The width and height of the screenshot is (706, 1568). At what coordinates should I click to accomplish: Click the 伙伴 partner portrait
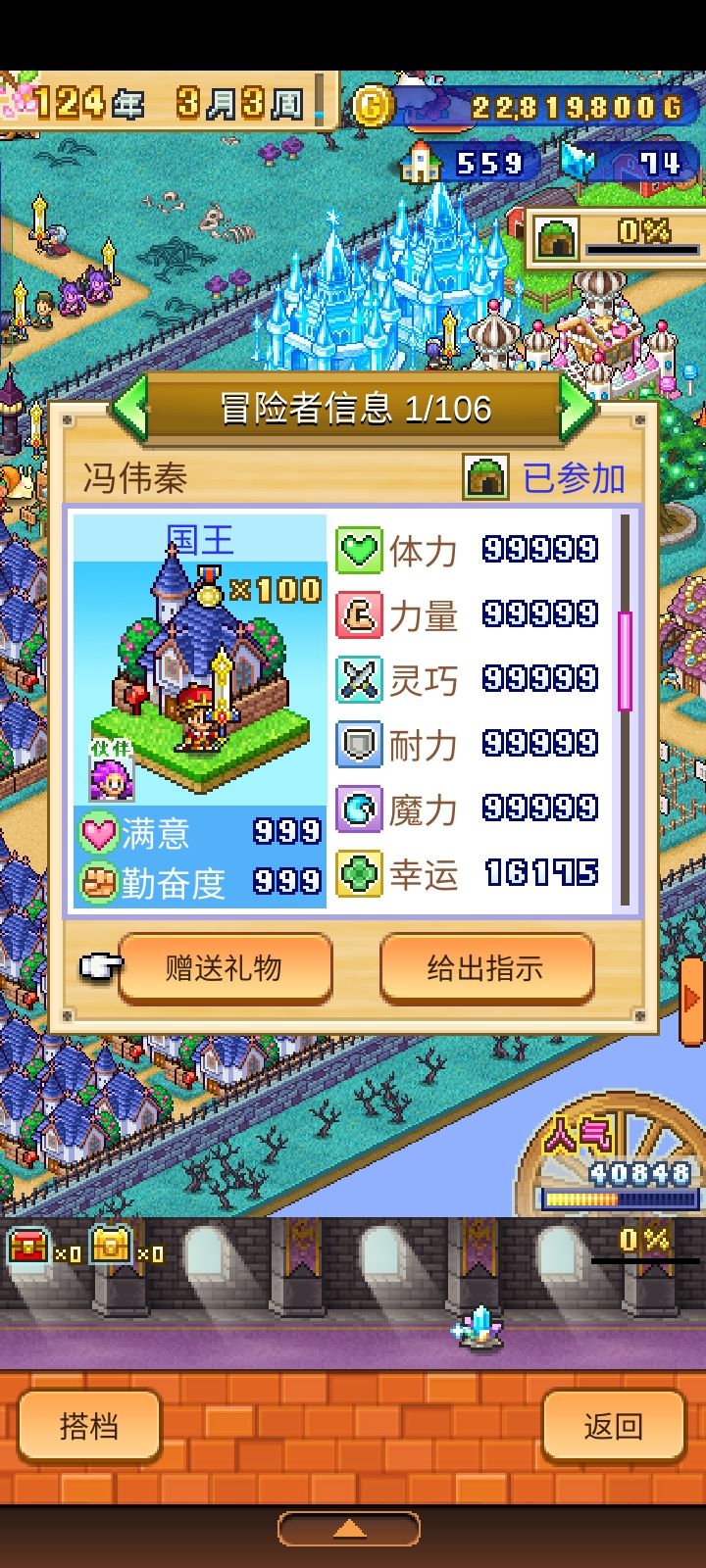point(113,781)
